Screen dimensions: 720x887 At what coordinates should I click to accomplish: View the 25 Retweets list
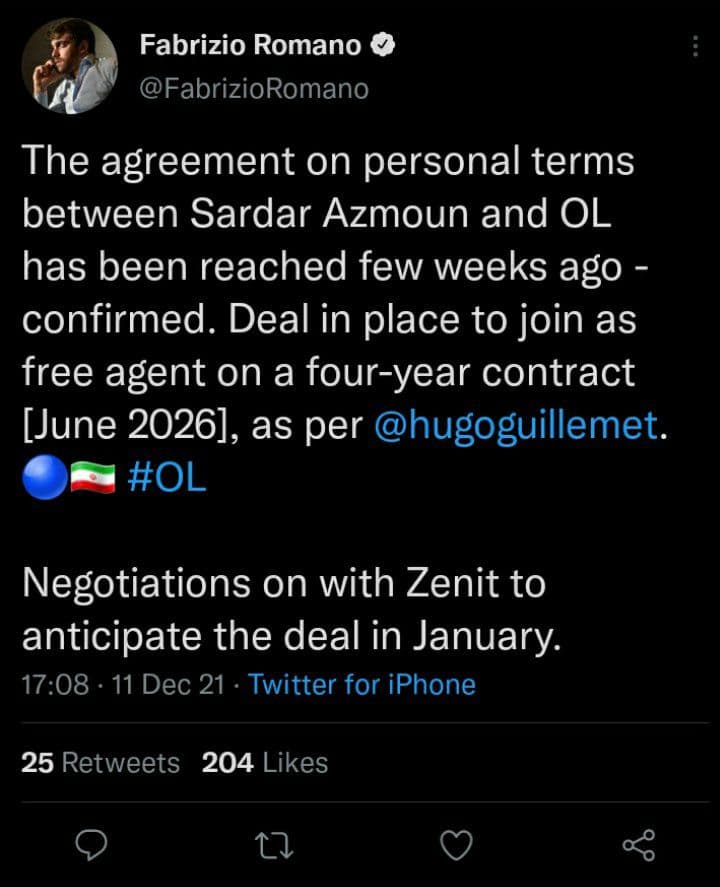coord(100,763)
